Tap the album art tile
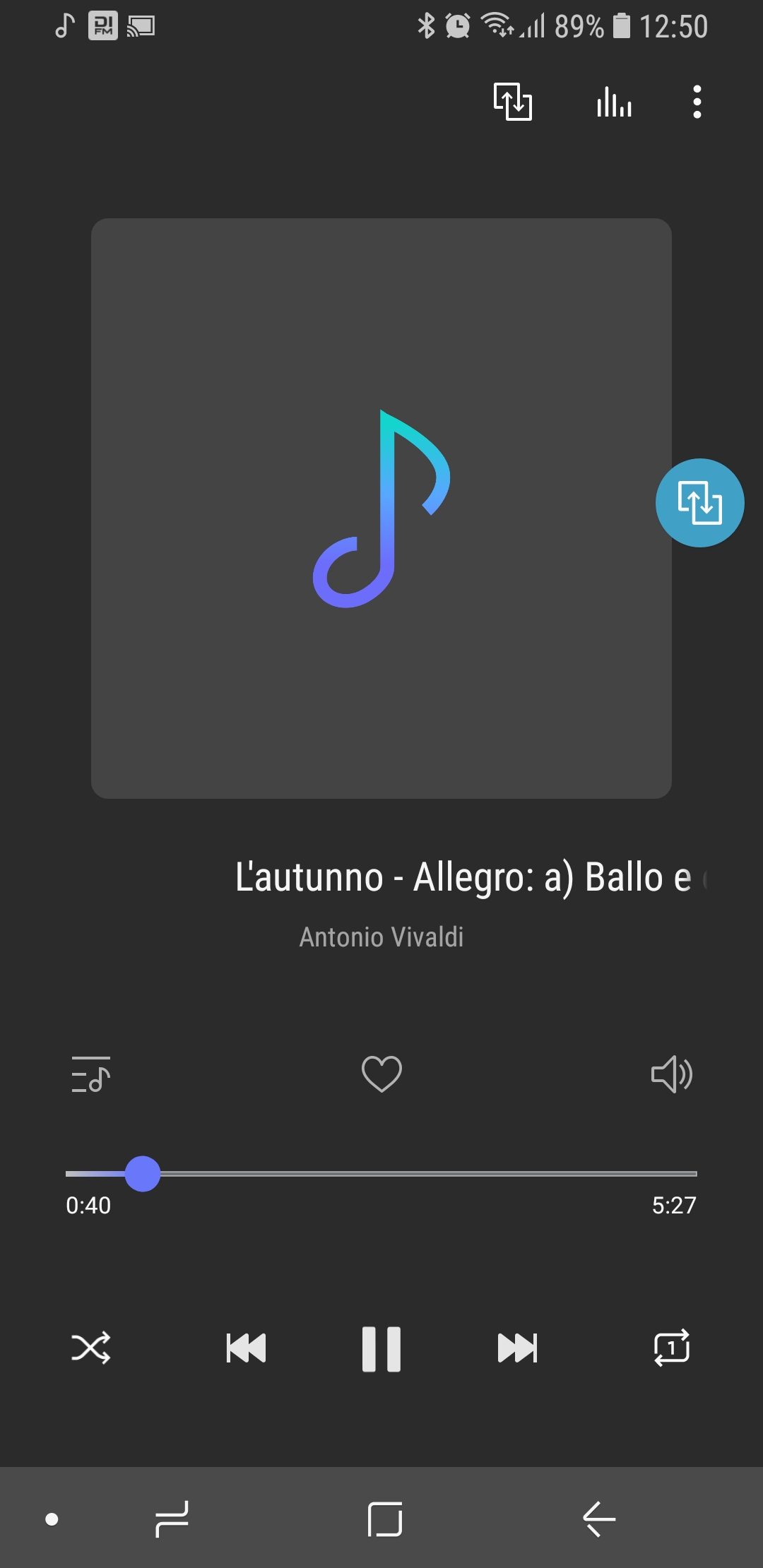 pyautogui.click(x=381, y=509)
